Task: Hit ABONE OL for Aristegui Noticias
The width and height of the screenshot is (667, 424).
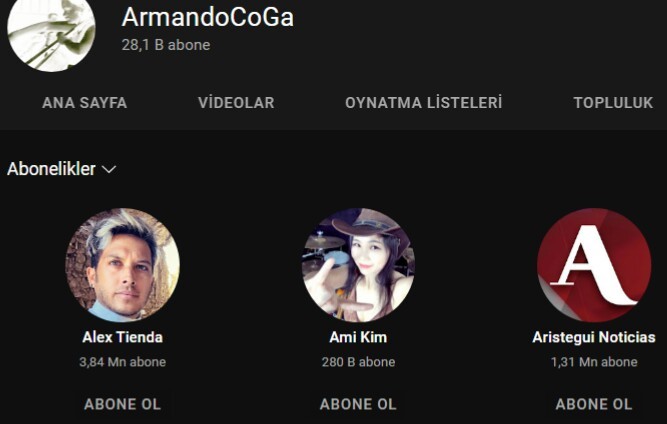Action: pyautogui.click(x=594, y=404)
